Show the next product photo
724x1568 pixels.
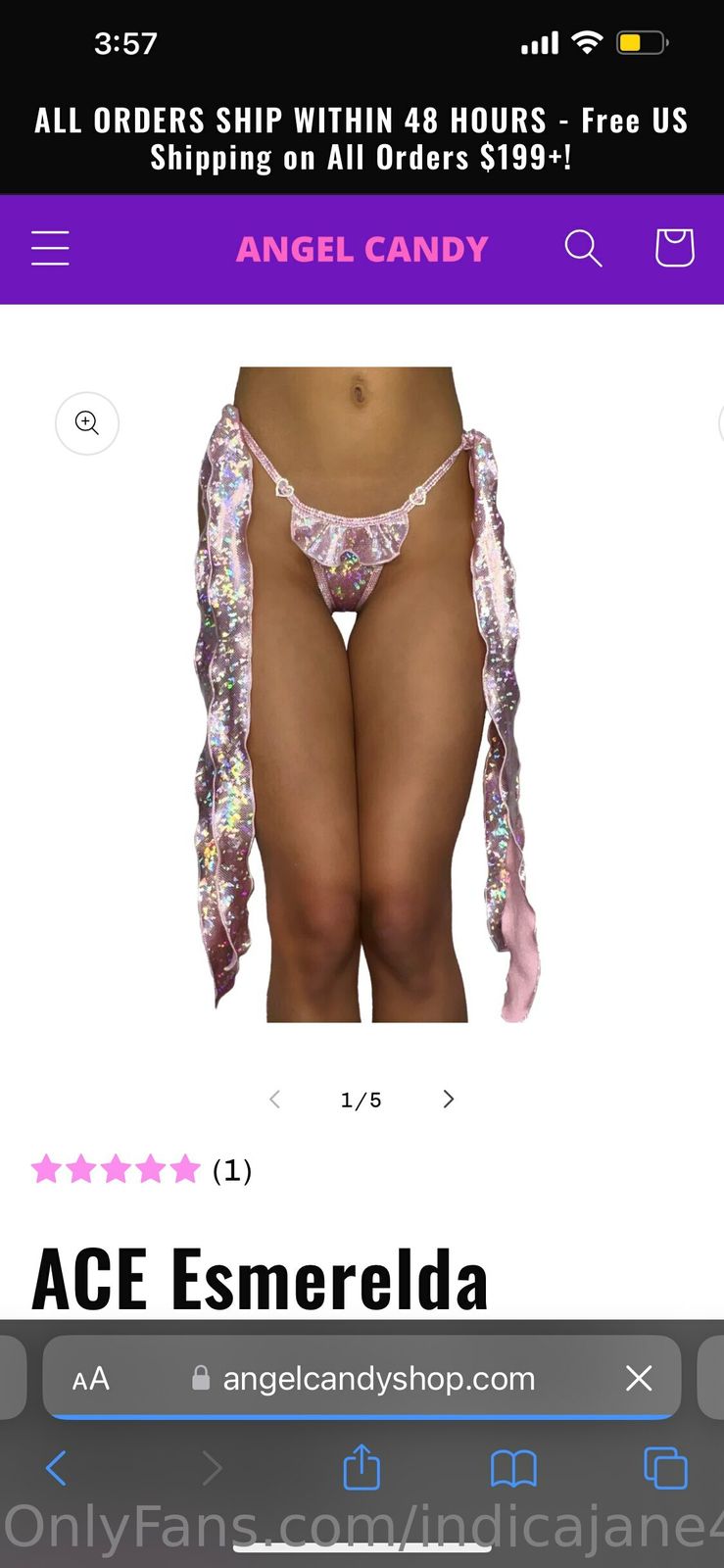click(x=449, y=1100)
